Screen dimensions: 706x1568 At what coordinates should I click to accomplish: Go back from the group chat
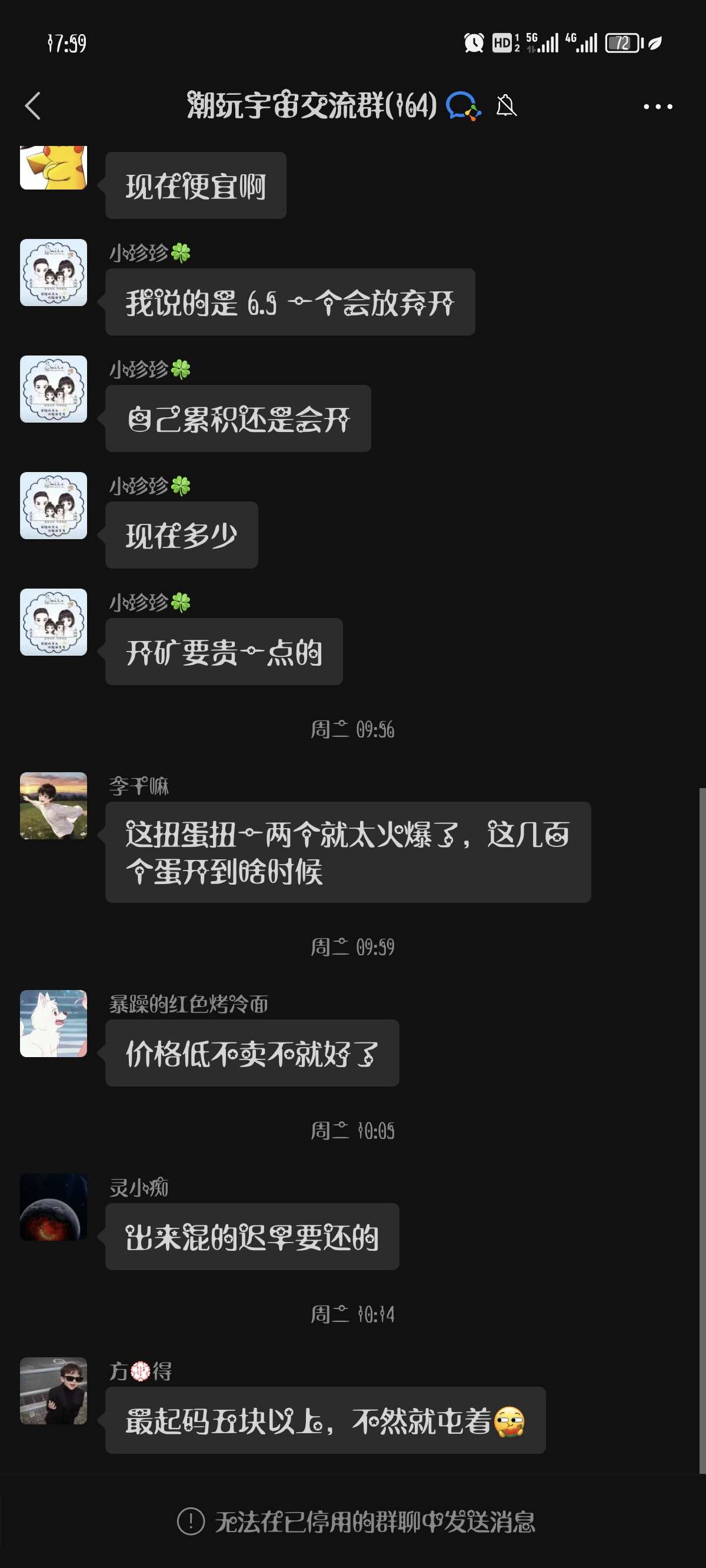(x=33, y=106)
